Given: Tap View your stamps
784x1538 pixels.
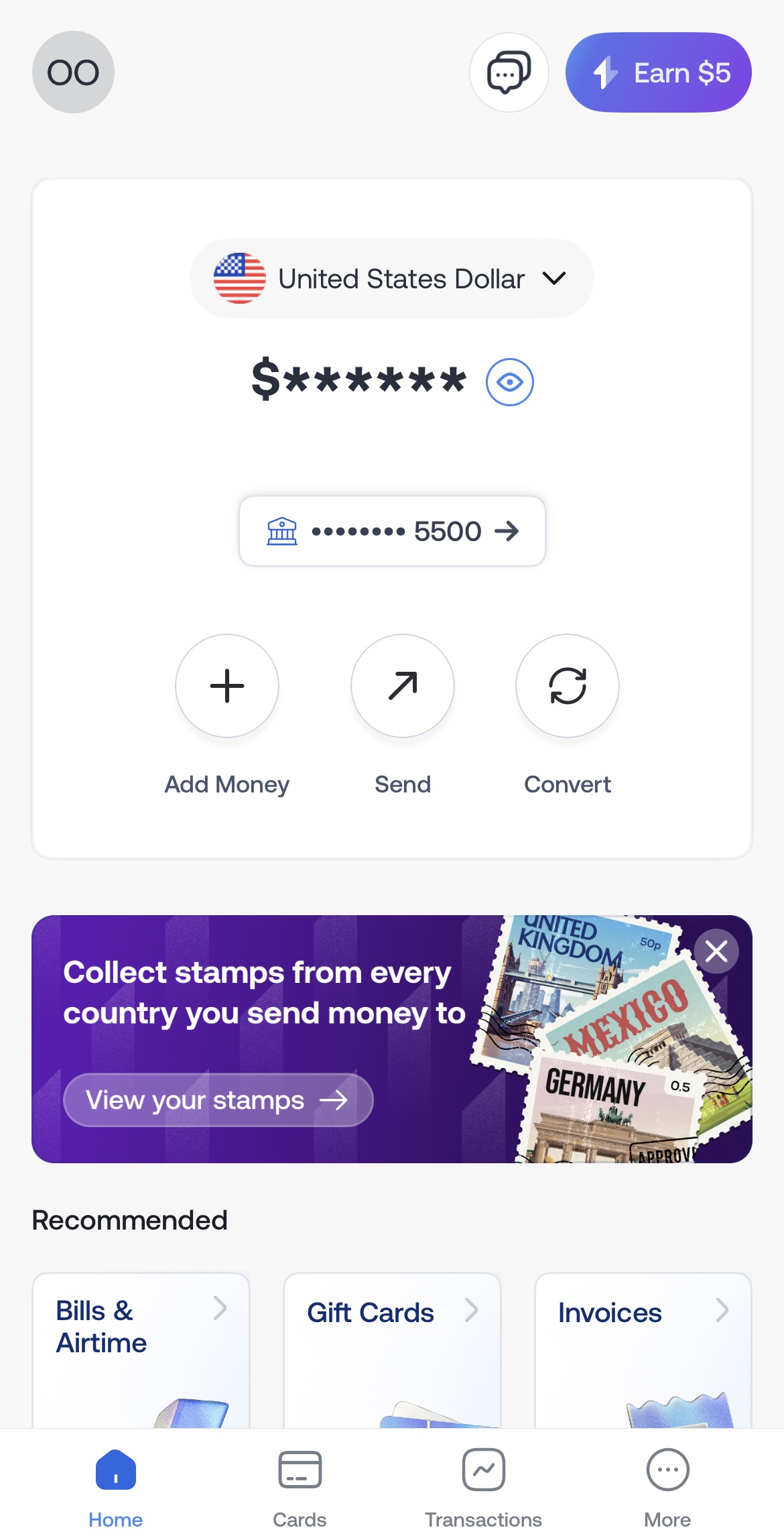Looking at the screenshot, I should pos(218,1100).
